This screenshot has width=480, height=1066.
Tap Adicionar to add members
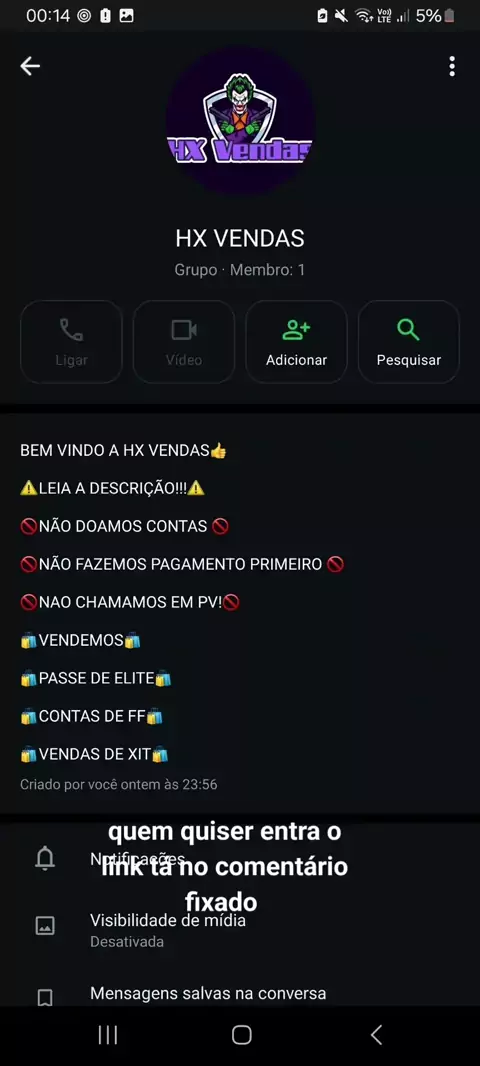click(296, 342)
